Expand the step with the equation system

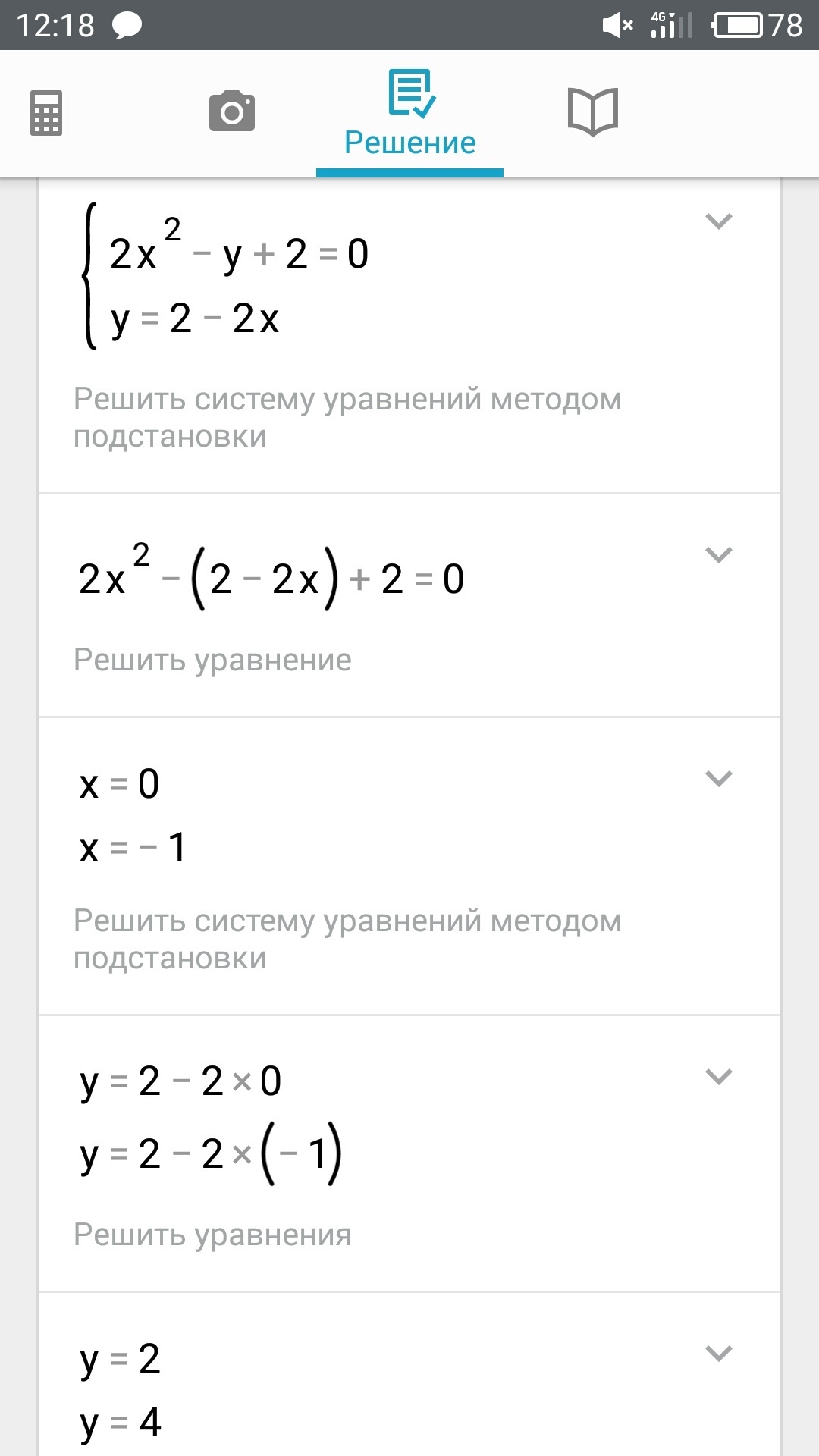coord(718,221)
